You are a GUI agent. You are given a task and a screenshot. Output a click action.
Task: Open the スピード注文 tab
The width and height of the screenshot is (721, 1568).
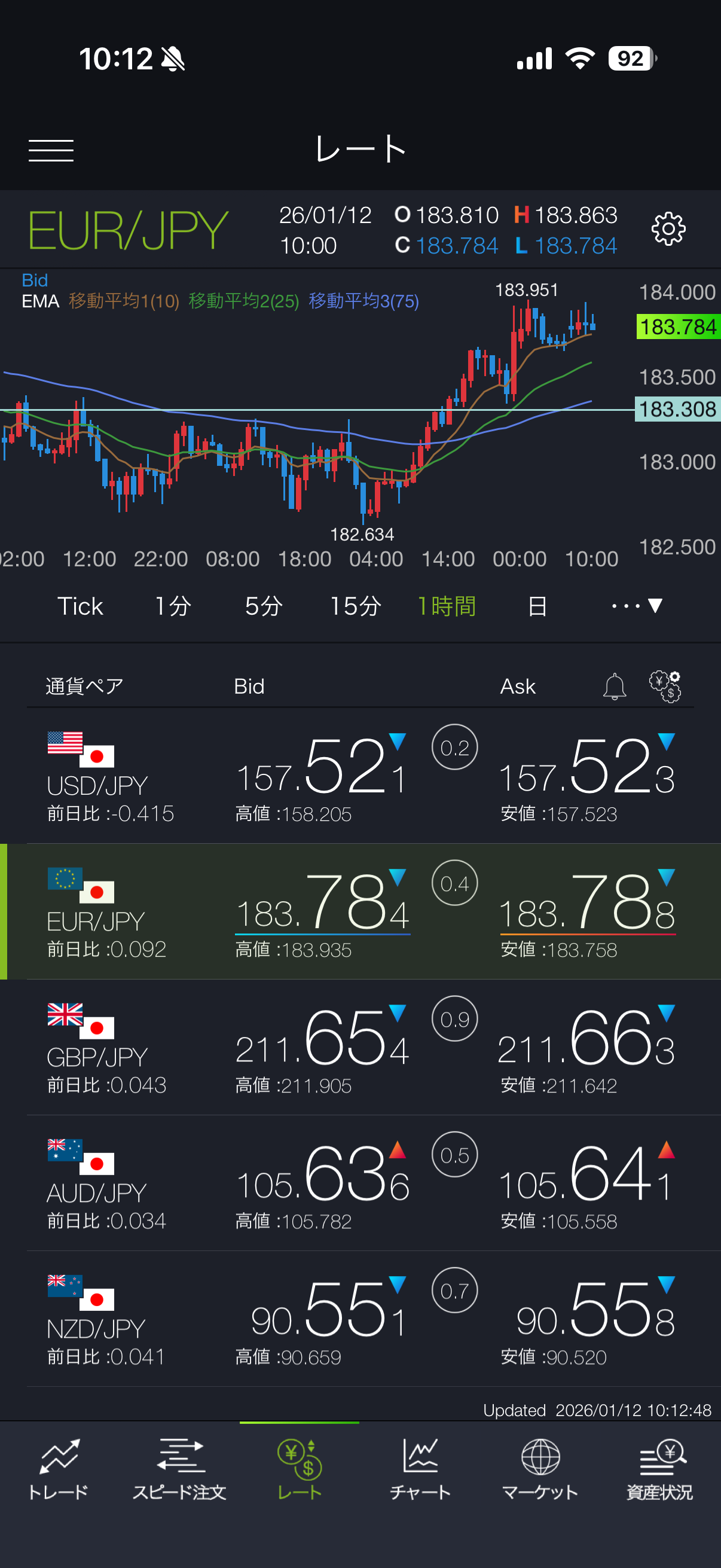click(179, 1468)
